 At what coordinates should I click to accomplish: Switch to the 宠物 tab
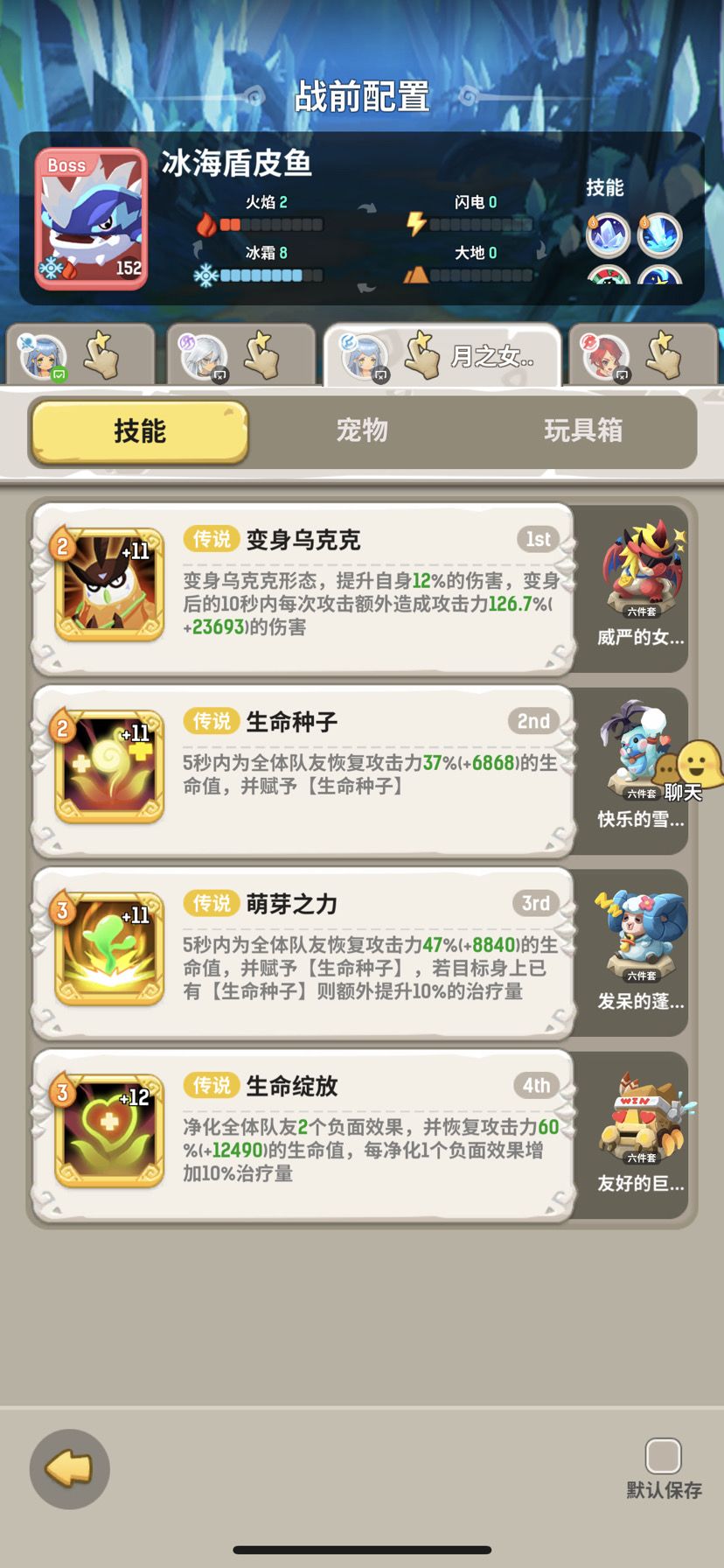(362, 430)
